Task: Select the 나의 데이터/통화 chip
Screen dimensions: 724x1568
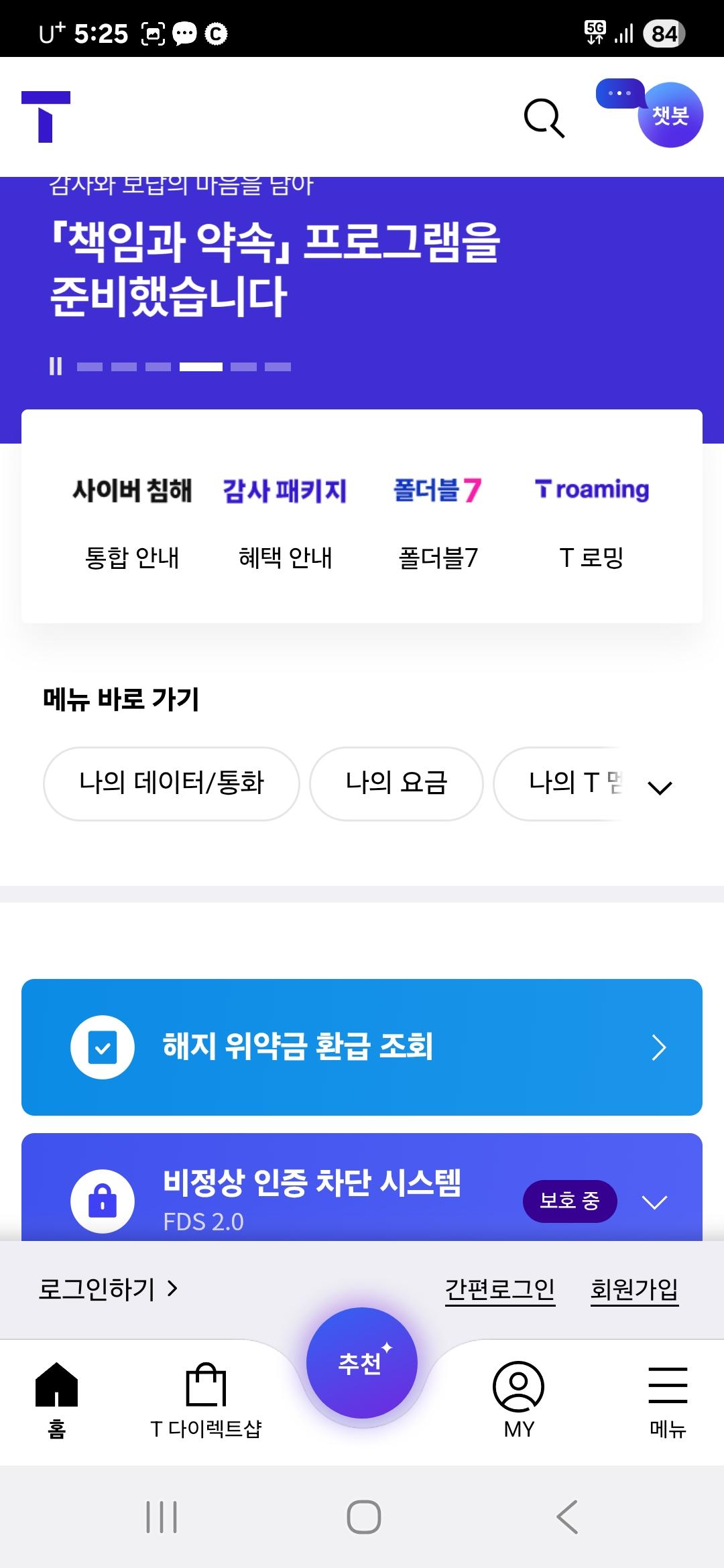Action: 172,783
